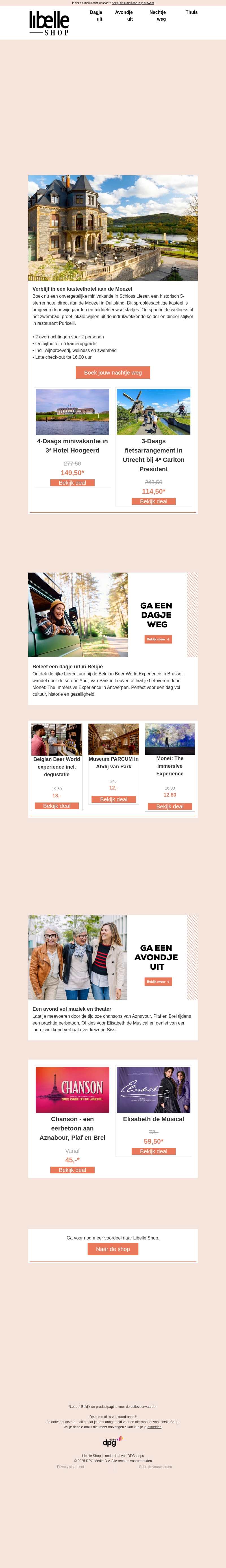This screenshot has width=226, height=1568.
Task: View the Hotel Hoogeerd minivakantie deal
Action: point(73,483)
